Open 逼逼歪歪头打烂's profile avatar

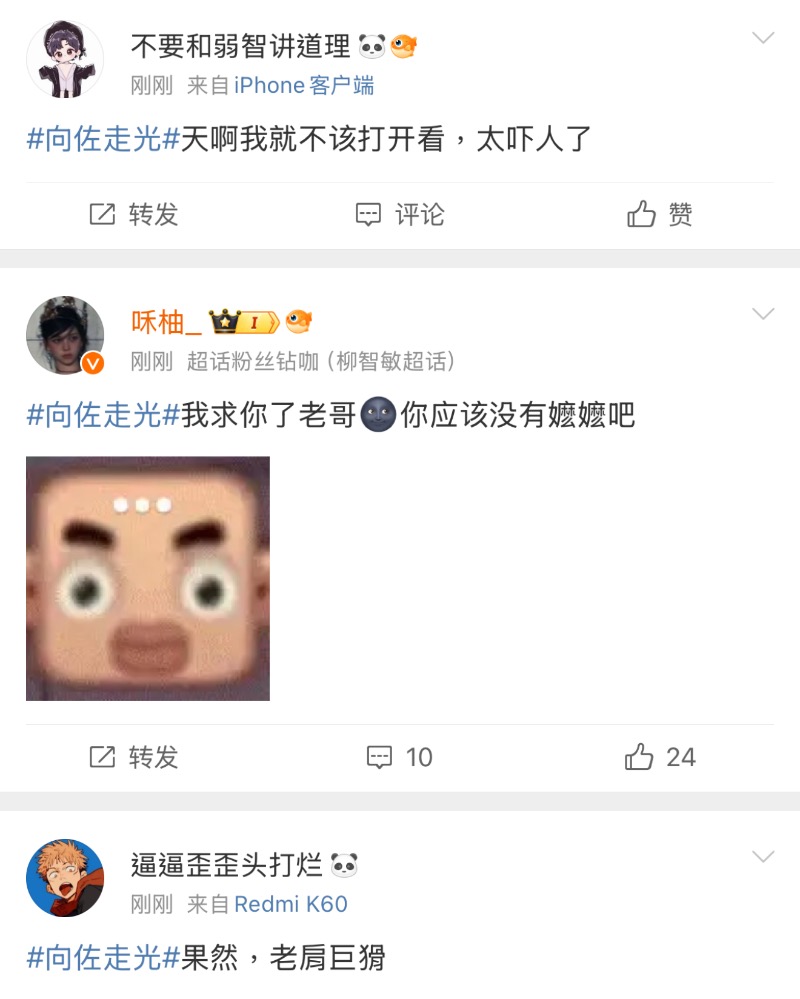[65, 878]
